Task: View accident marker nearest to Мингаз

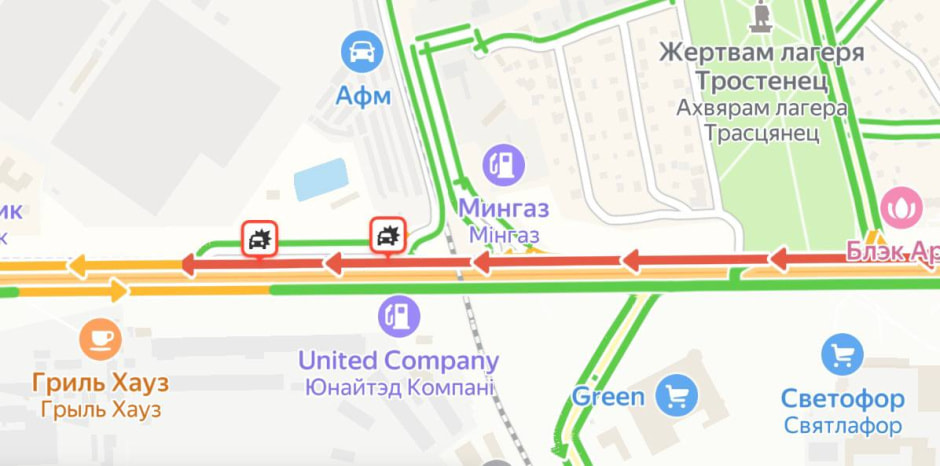Action: [387, 236]
